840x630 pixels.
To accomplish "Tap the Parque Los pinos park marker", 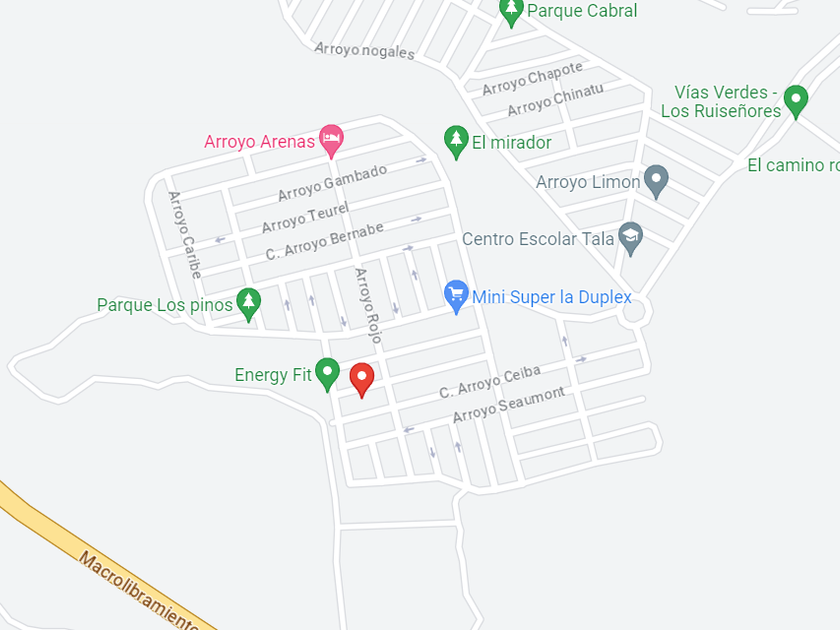I will pyautogui.click(x=248, y=303).
